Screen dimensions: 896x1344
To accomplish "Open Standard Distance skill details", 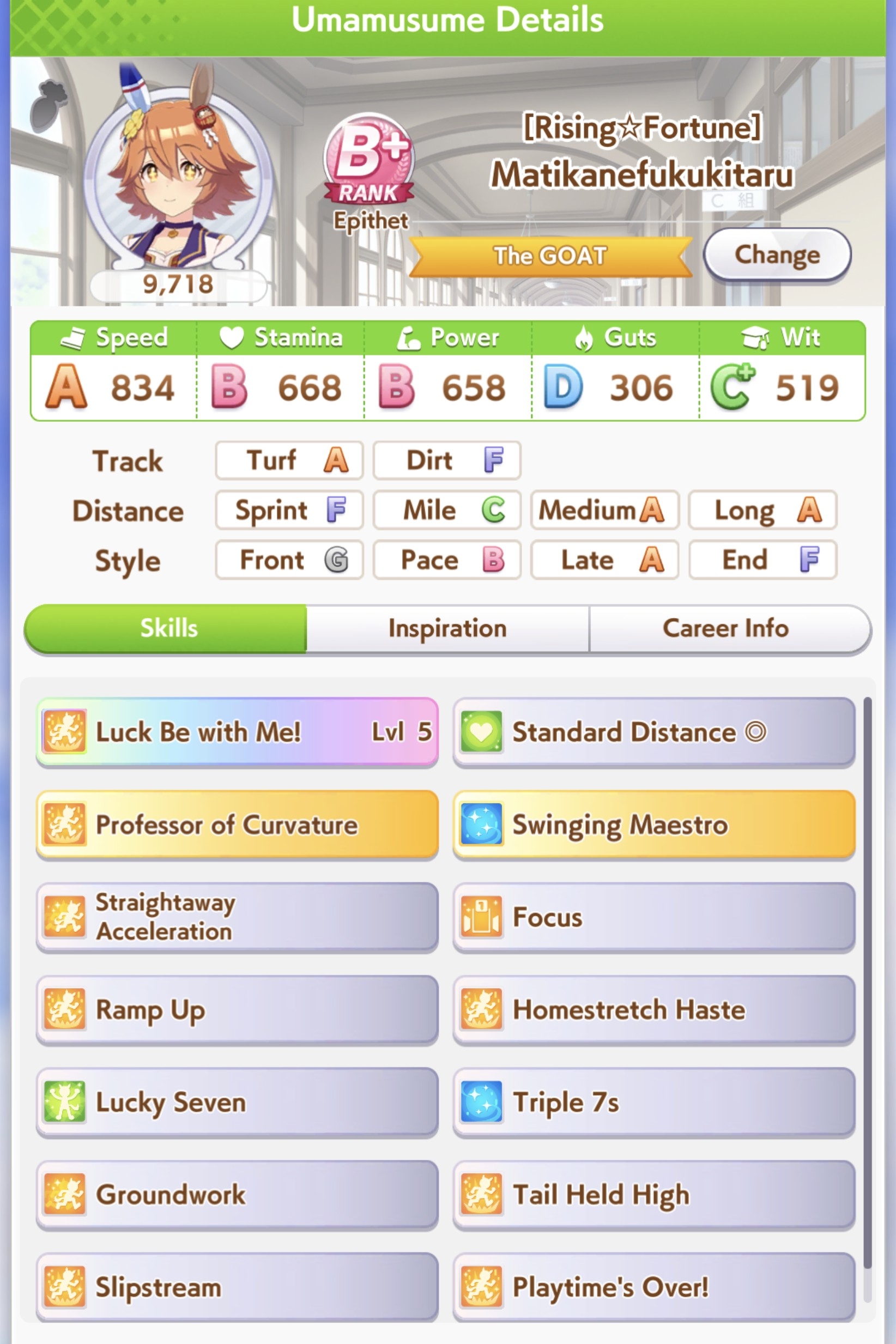I will [x=653, y=732].
